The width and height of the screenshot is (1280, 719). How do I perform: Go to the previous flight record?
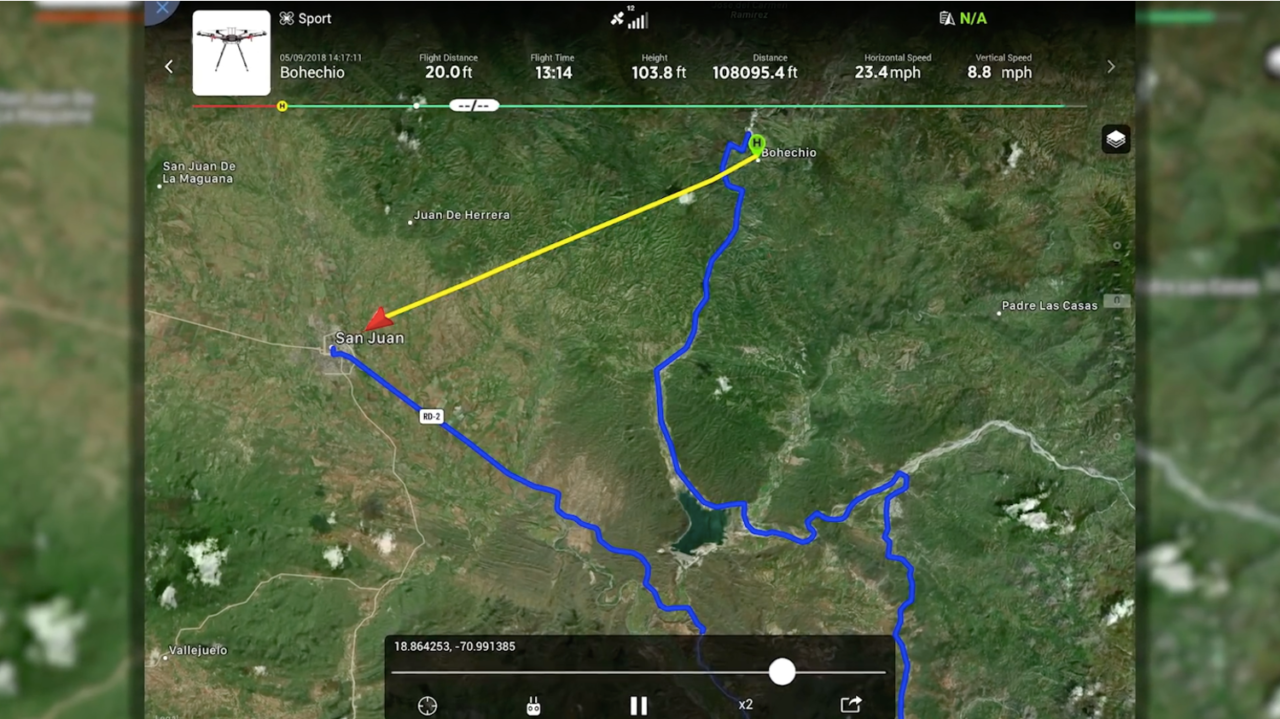(169, 67)
